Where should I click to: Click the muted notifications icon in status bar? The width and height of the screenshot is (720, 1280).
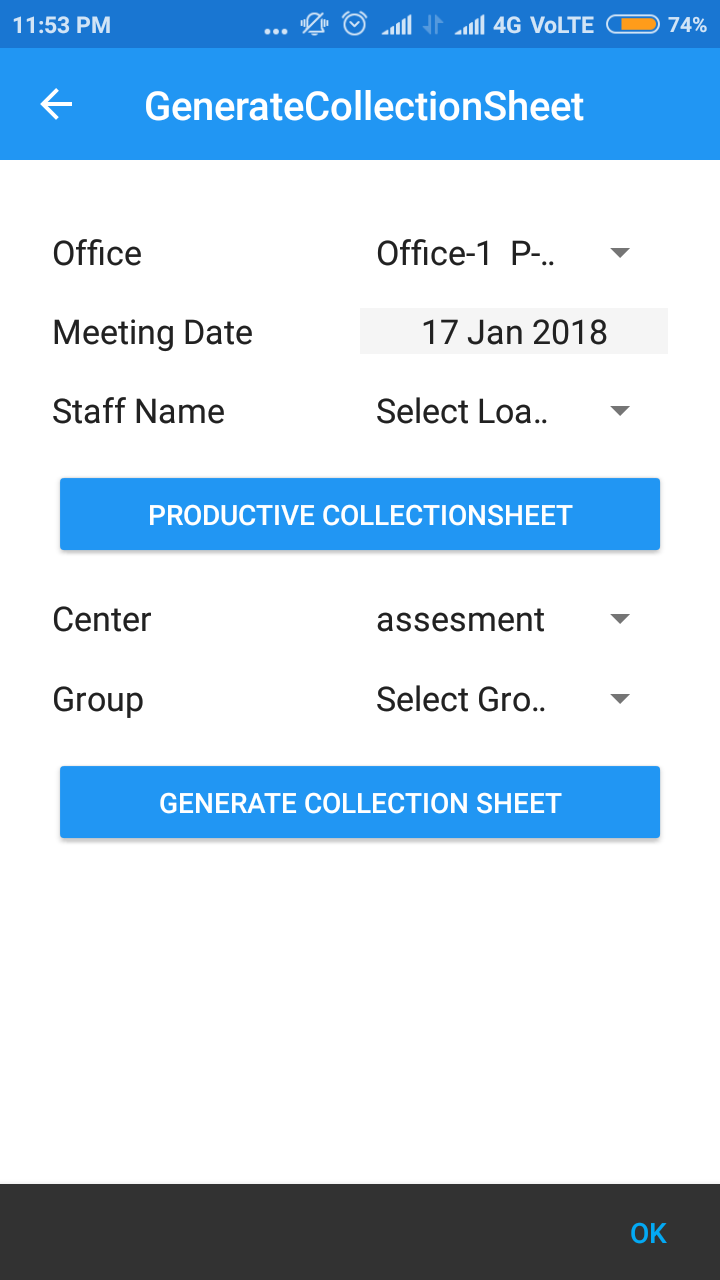(312, 23)
